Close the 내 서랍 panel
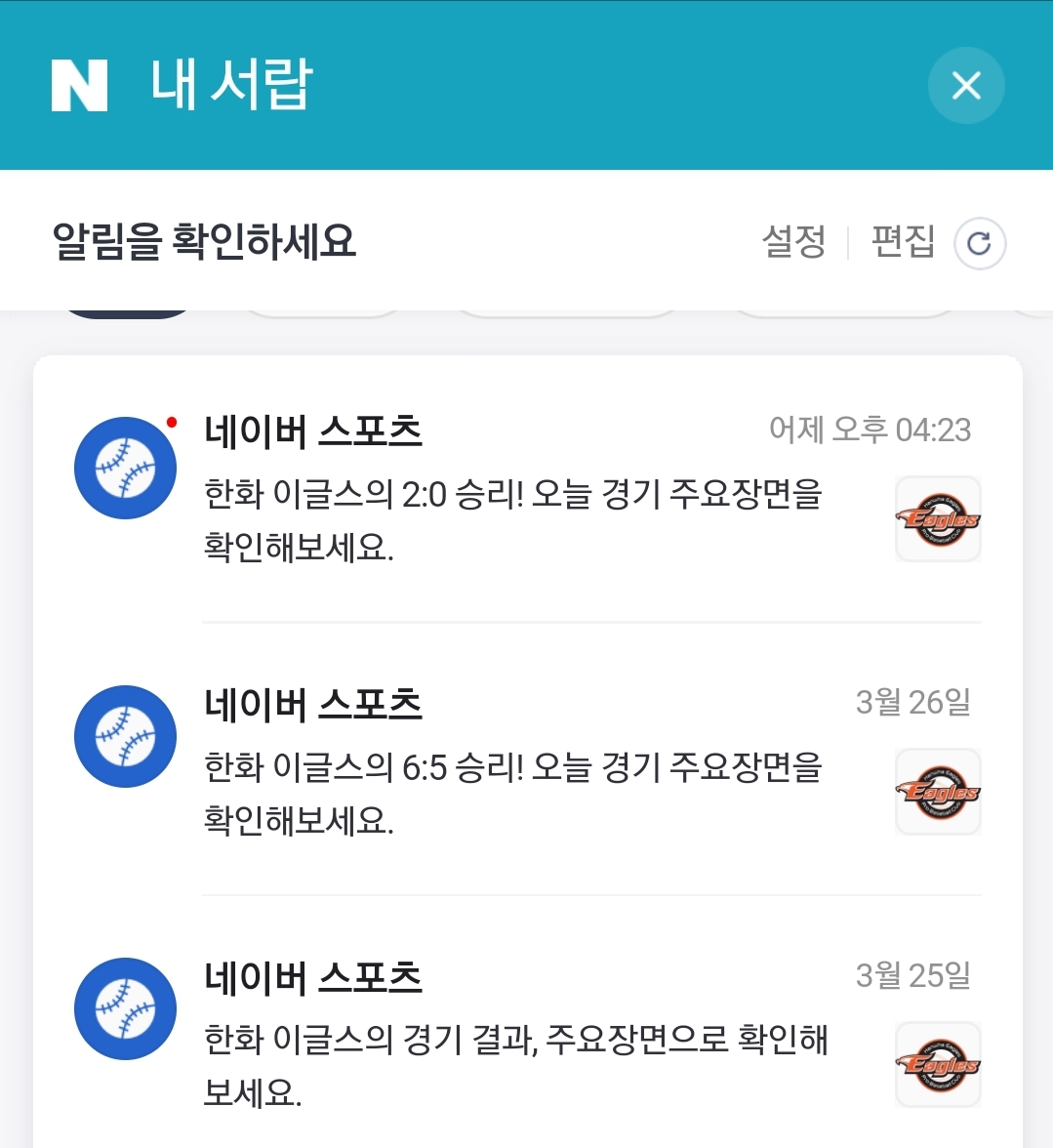The height and width of the screenshot is (1148, 1053). click(965, 86)
